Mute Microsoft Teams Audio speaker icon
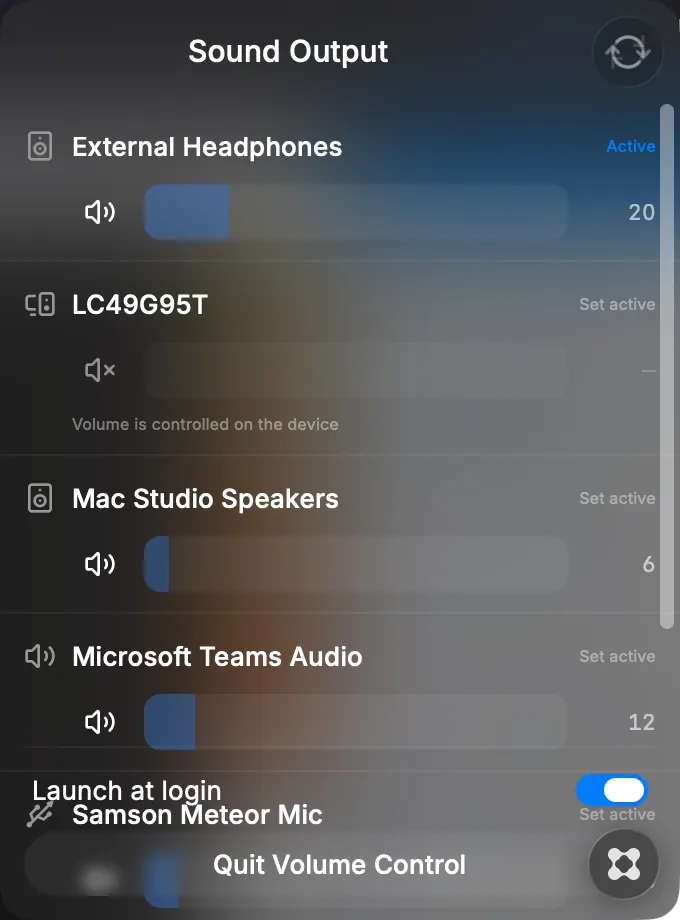Screen dimensions: 680x920 (x=100, y=722)
